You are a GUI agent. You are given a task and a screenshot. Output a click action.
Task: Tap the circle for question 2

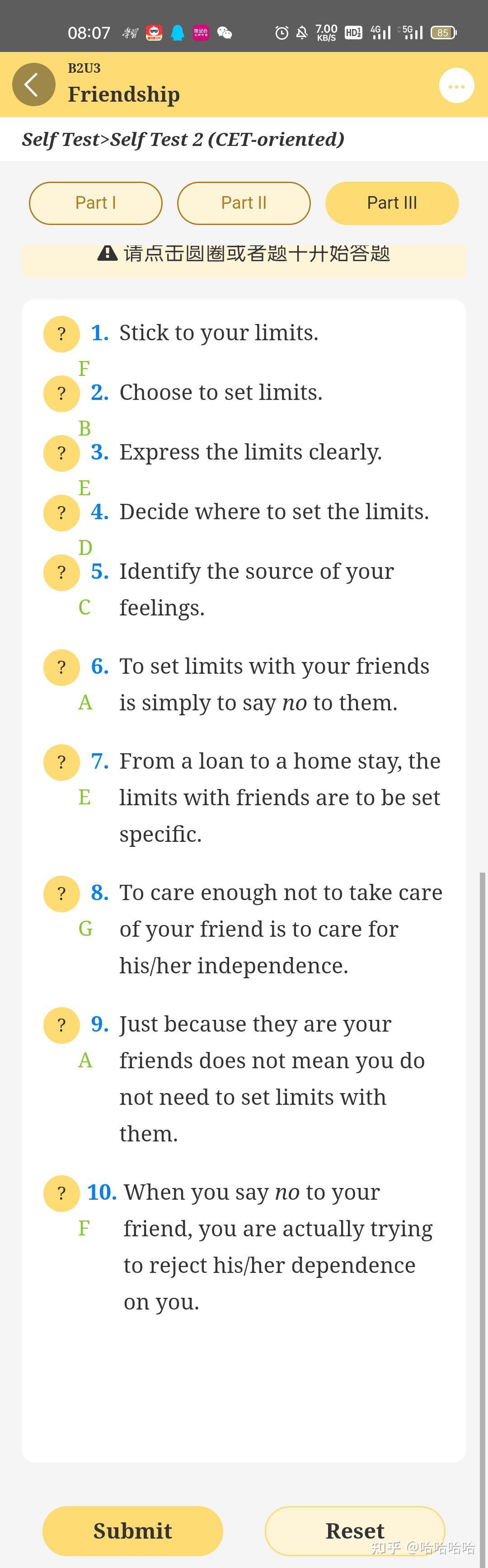pyautogui.click(x=61, y=393)
